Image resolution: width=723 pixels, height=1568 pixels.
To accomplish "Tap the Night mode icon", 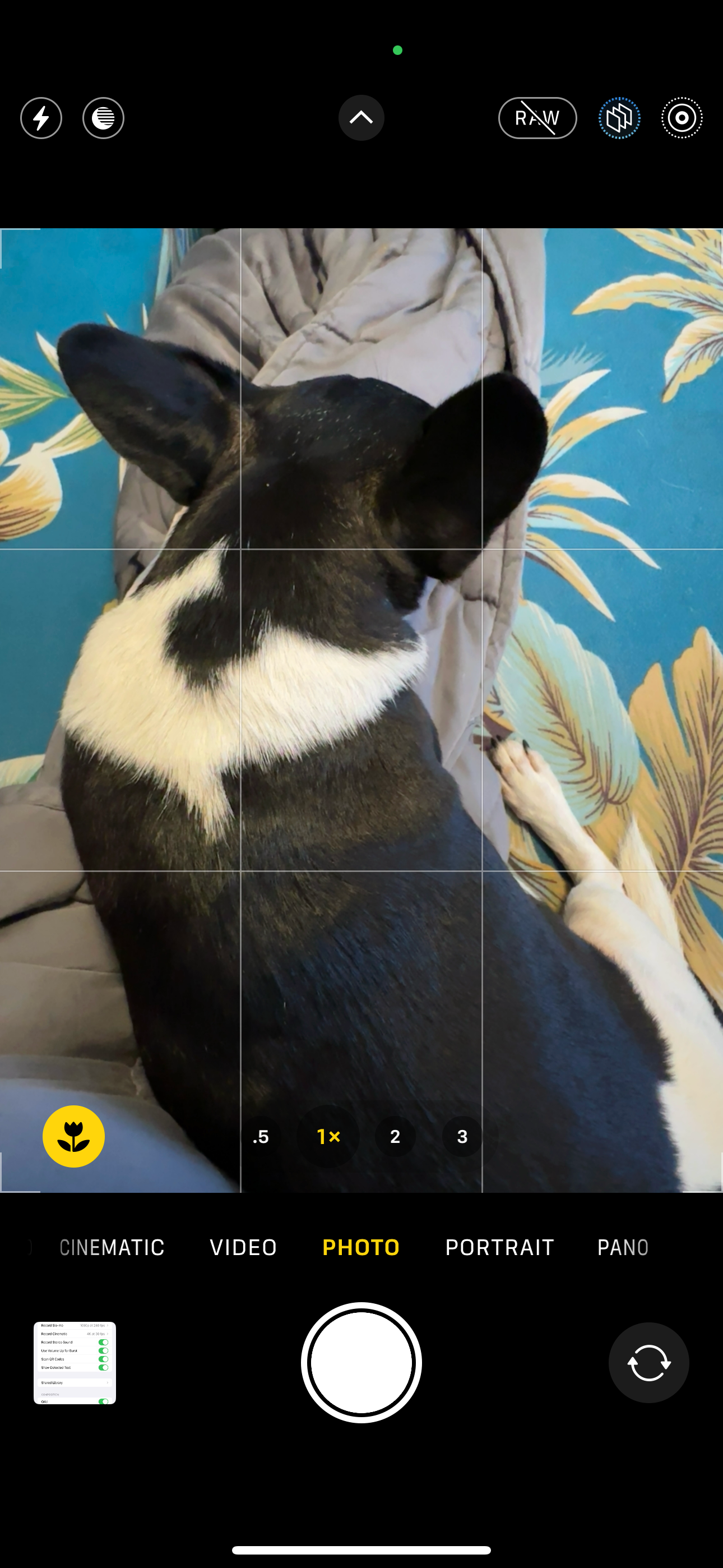I will point(104,118).
